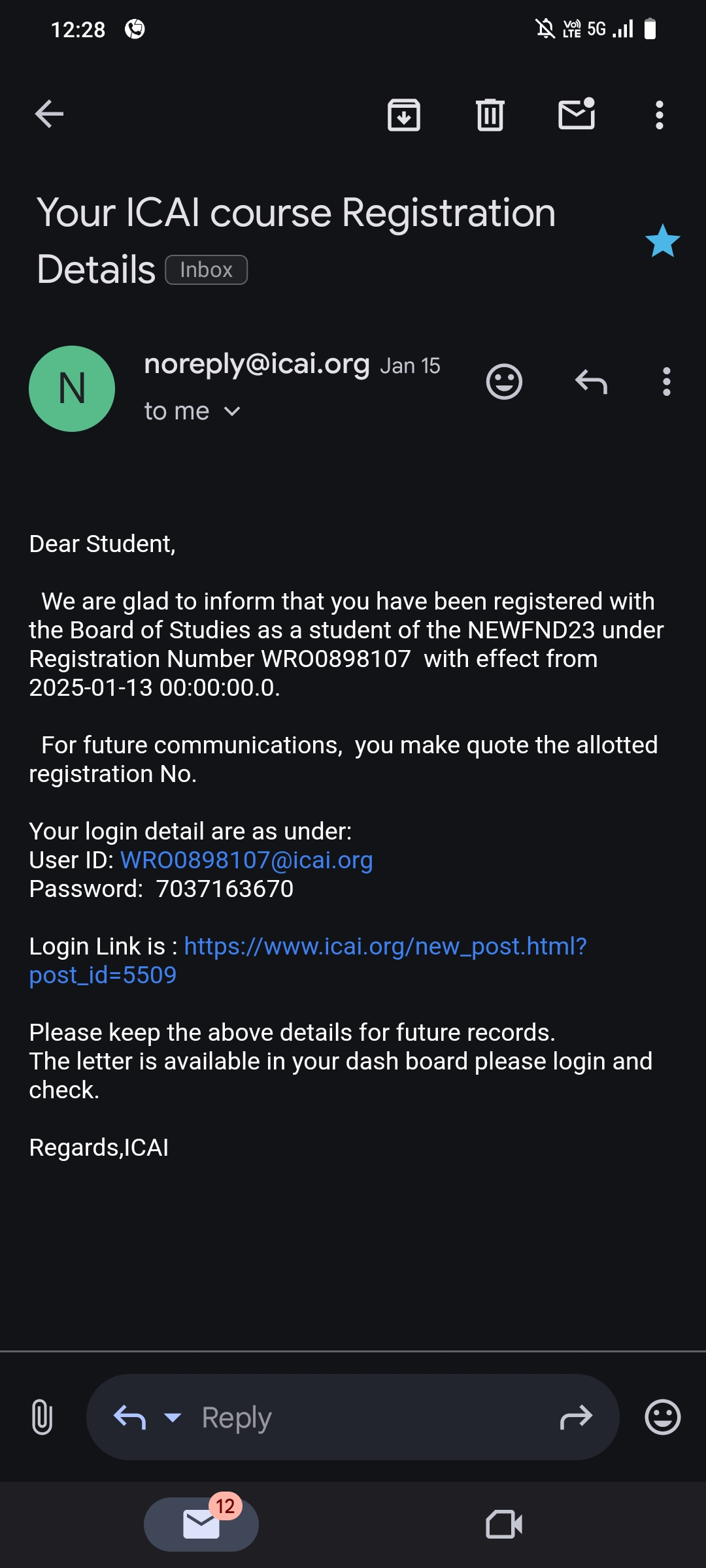
Task: Attach a file with paperclip icon
Action: click(x=42, y=1417)
